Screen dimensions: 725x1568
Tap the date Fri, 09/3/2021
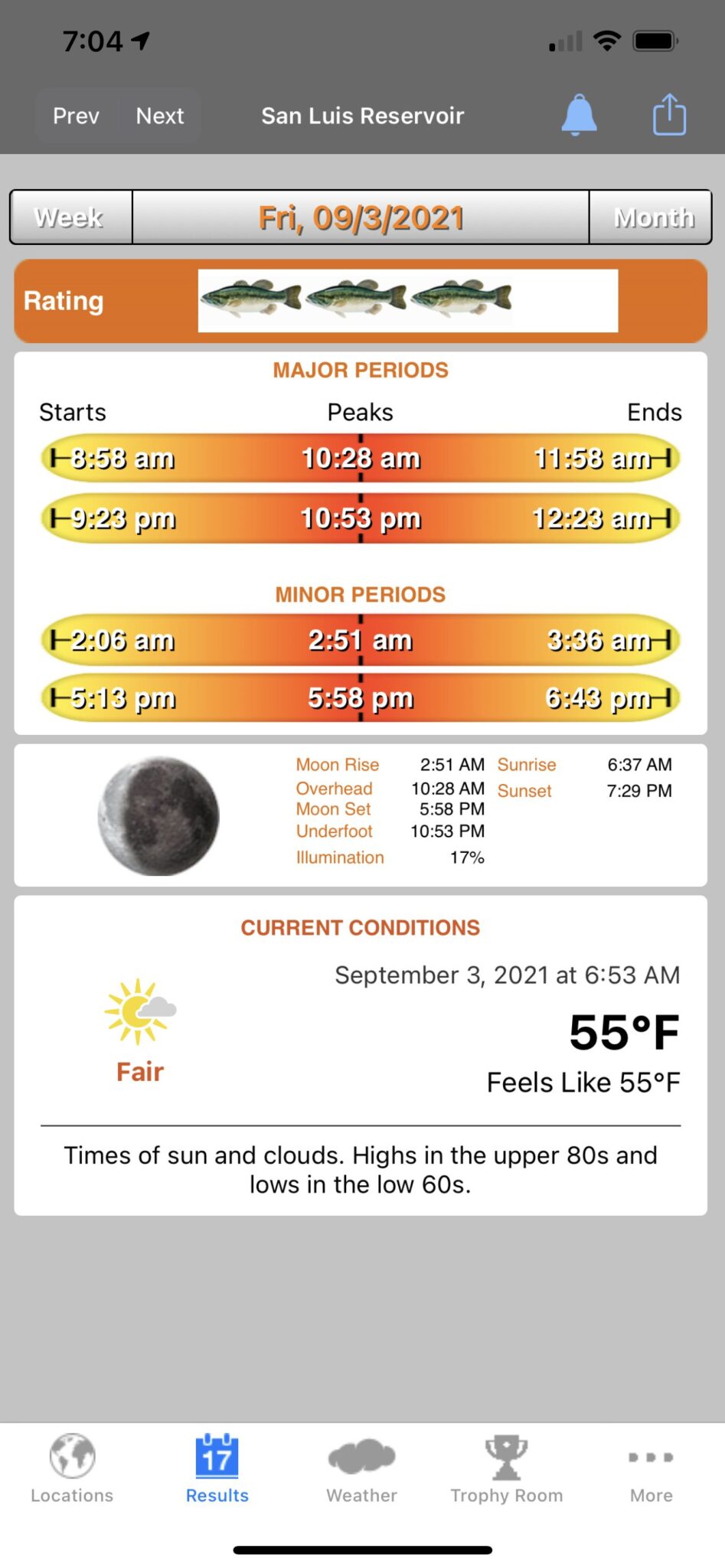coord(361,217)
